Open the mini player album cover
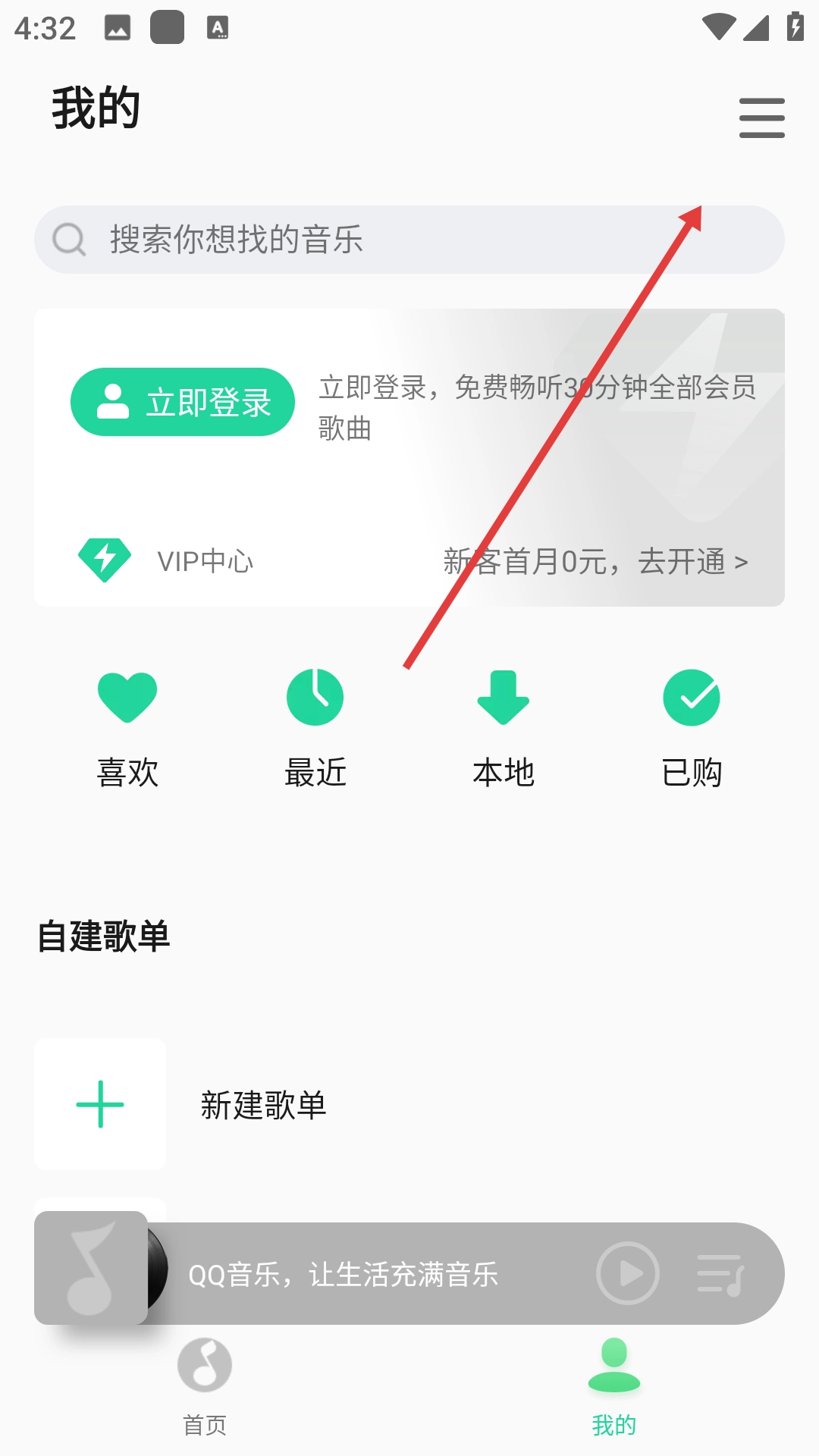819x1456 pixels. click(92, 1268)
